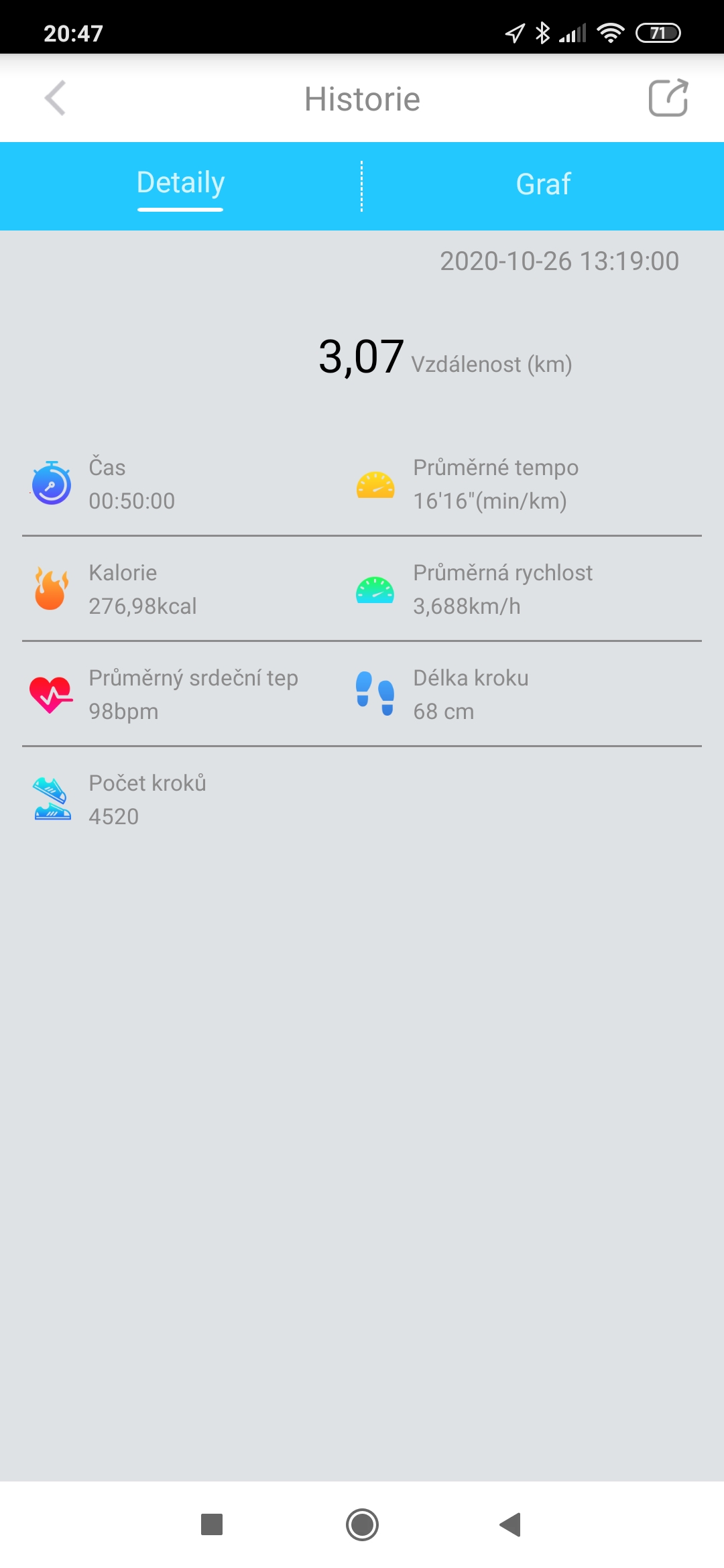Image resolution: width=724 pixels, height=1568 pixels.
Task: Select the Detaily tab
Action: pos(180,183)
